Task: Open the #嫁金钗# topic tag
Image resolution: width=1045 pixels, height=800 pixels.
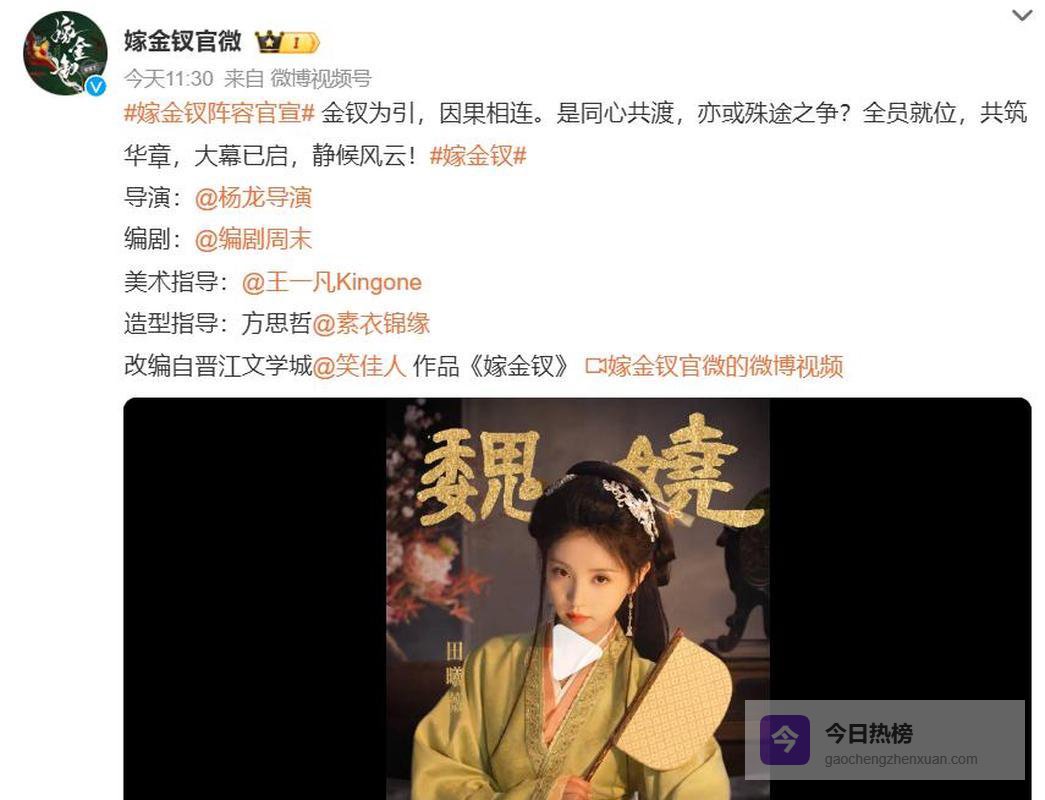Action: (477, 155)
